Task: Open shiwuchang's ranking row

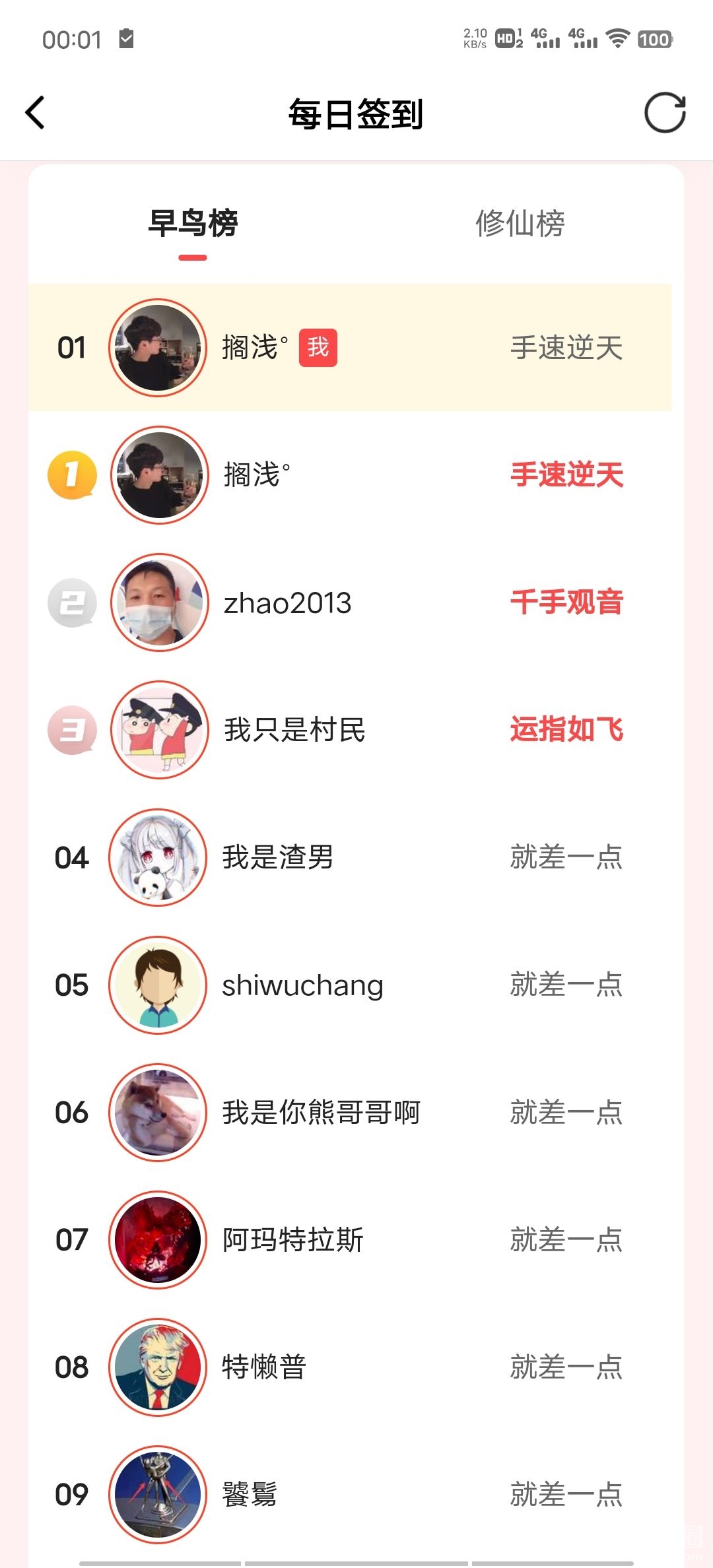Action: coord(302,985)
